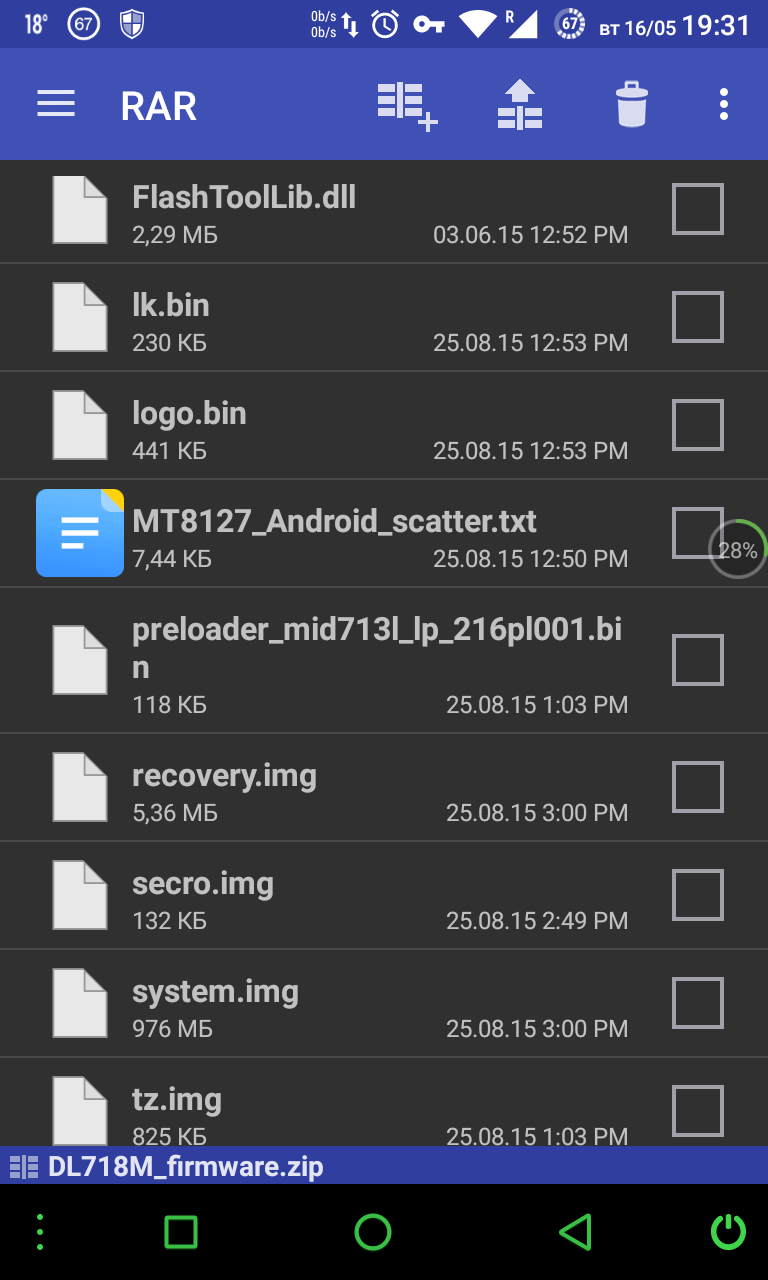Image resolution: width=768 pixels, height=1280 pixels.
Task: Go back using the system back button
Action: point(575,1232)
